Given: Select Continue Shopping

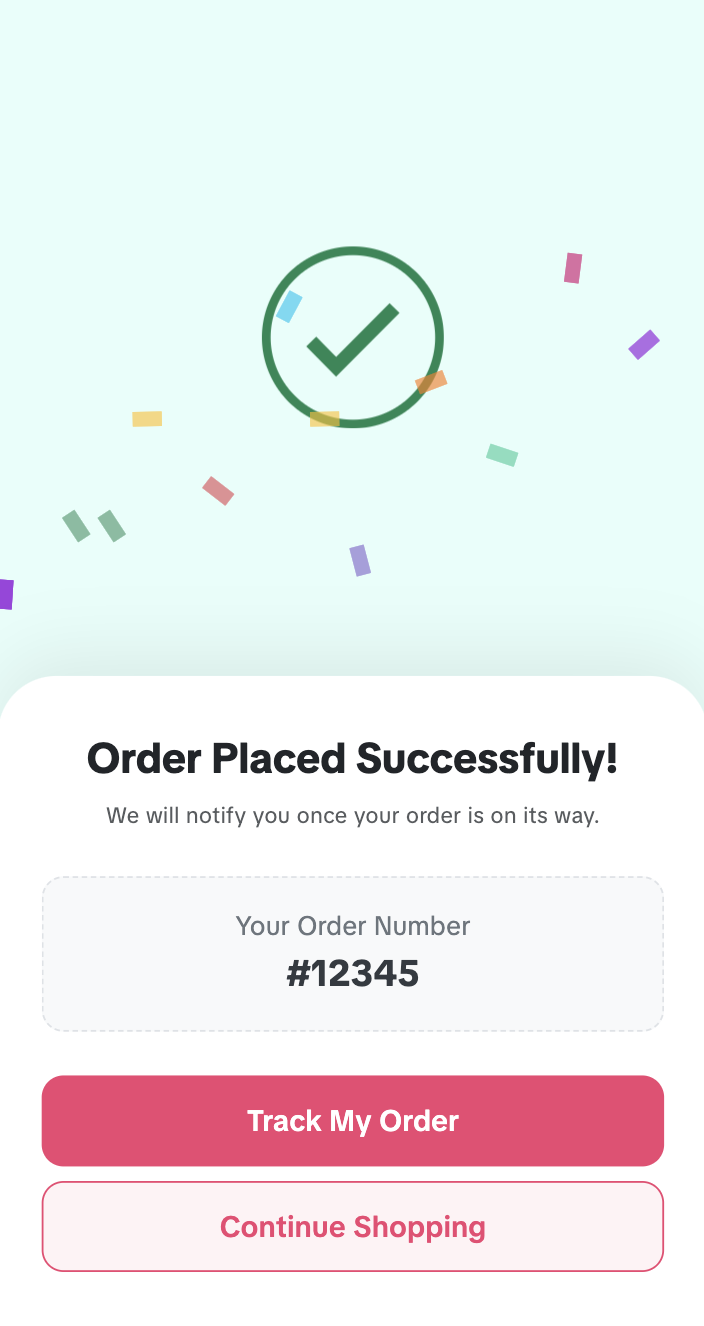Looking at the screenshot, I should click(352, 1226).
